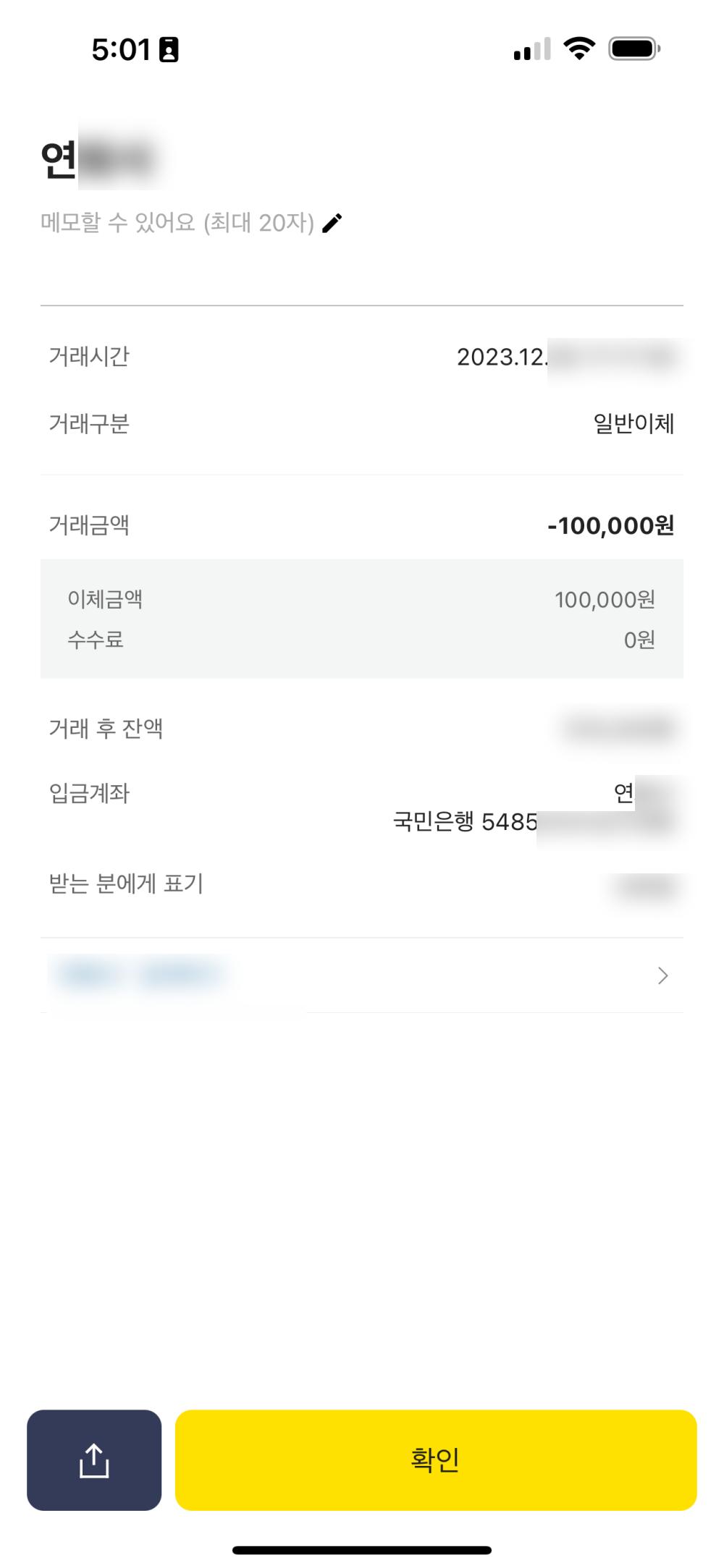
Task: Share this transaction receipt
Action: click(x=94, y=1459)
